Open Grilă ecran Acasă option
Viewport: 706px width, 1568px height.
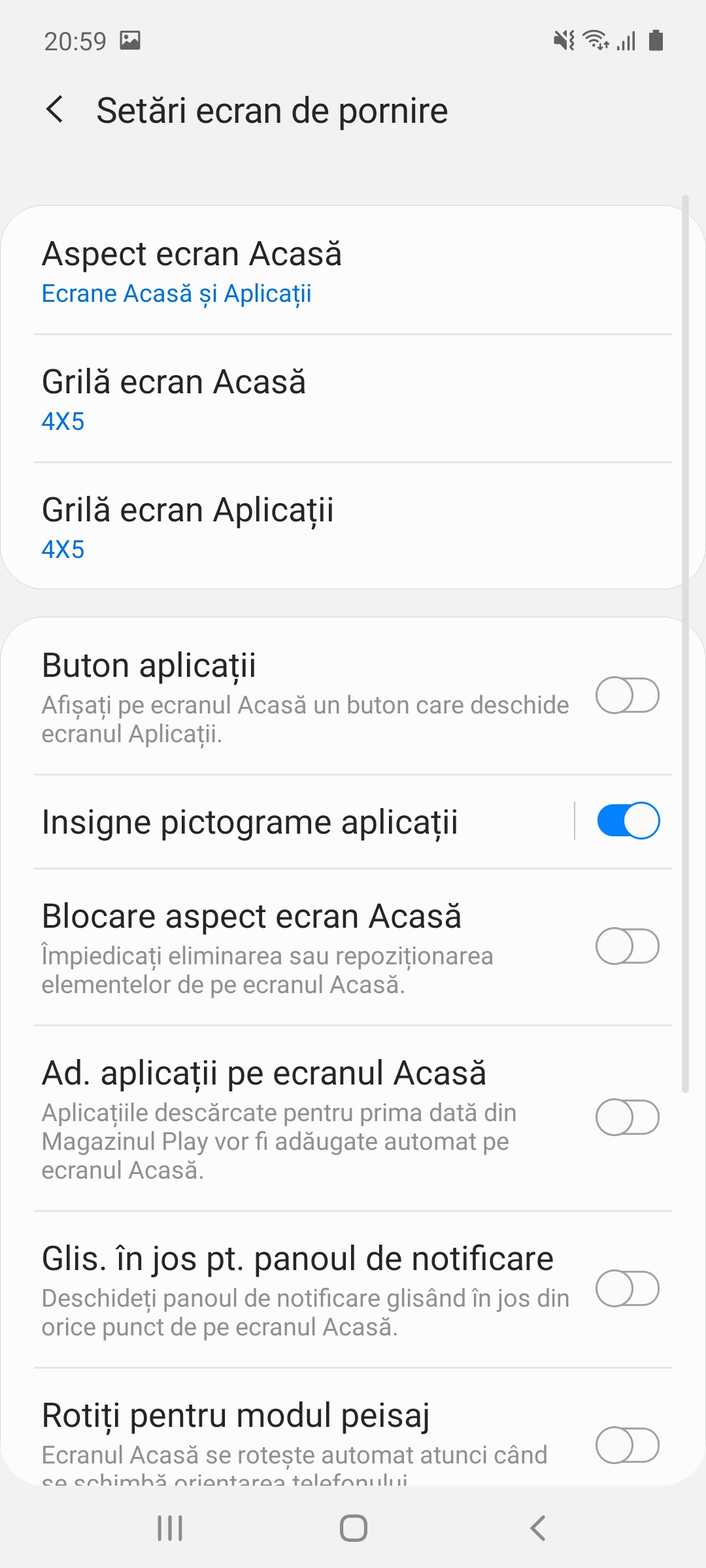coord(353,399)
